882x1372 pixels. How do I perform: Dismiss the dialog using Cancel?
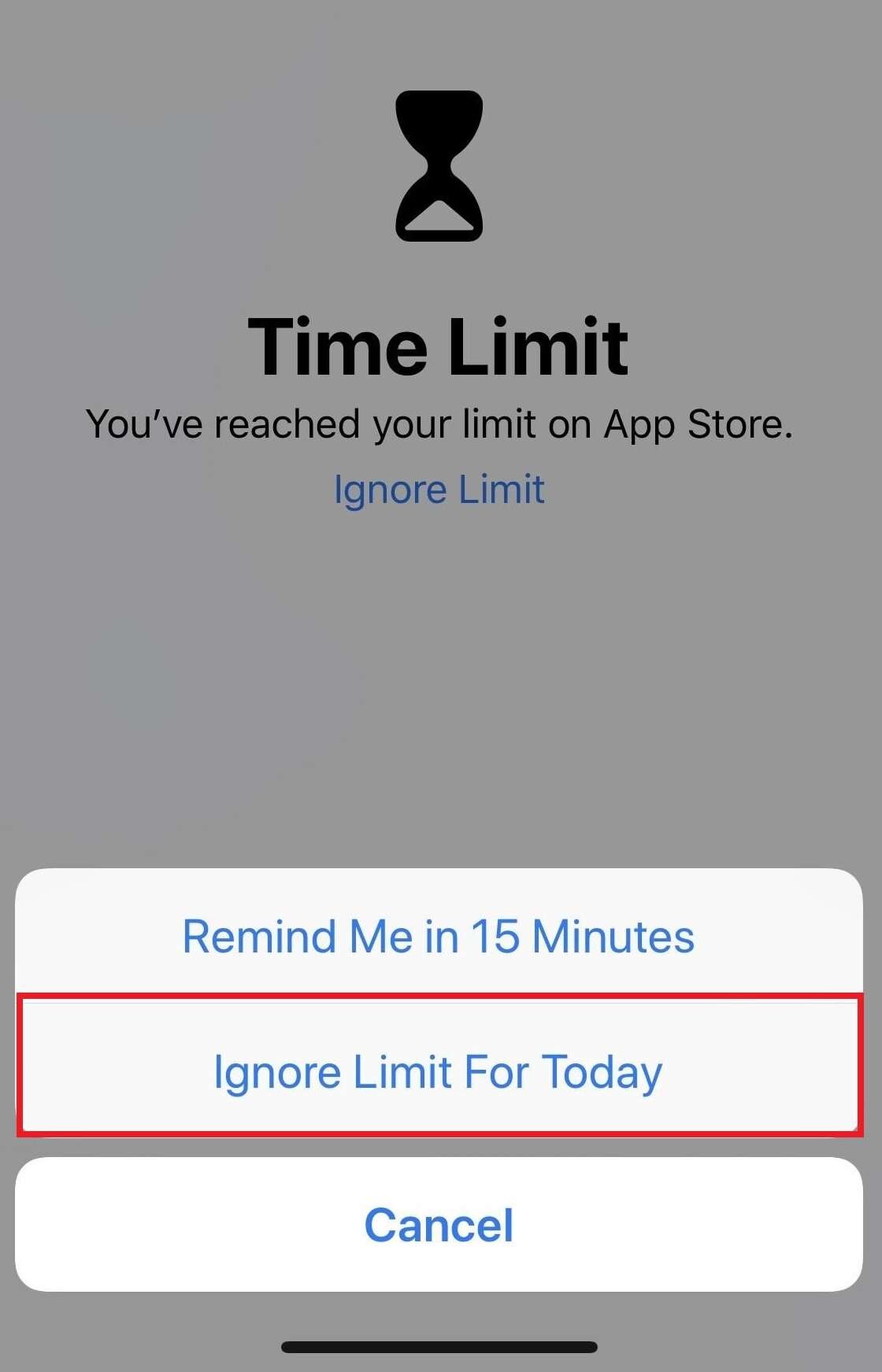(x=439, y=1226)
